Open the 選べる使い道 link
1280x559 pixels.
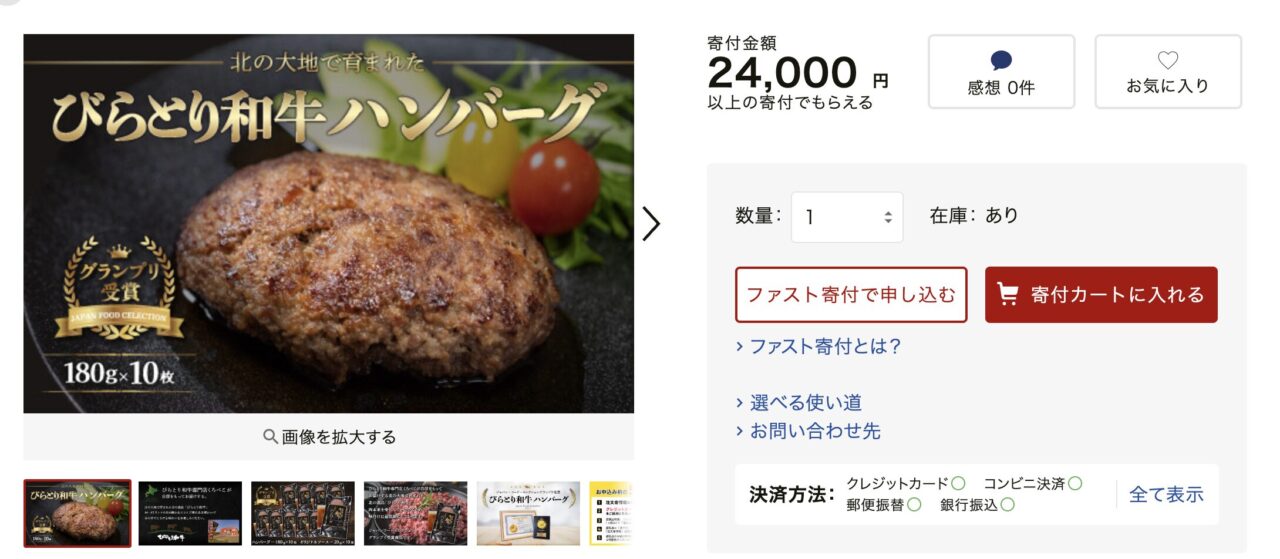pos(799,403)
